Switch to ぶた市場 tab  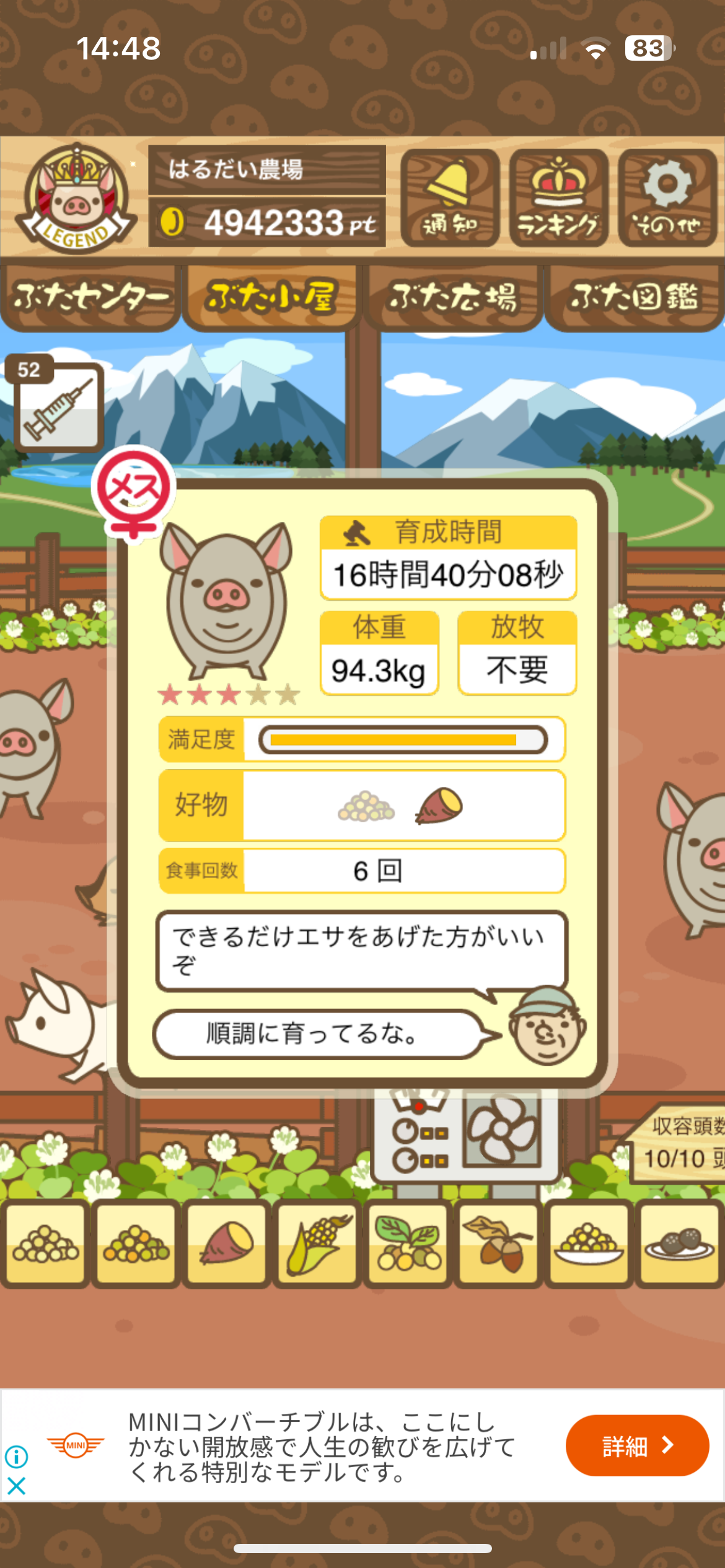click(453, 297)
